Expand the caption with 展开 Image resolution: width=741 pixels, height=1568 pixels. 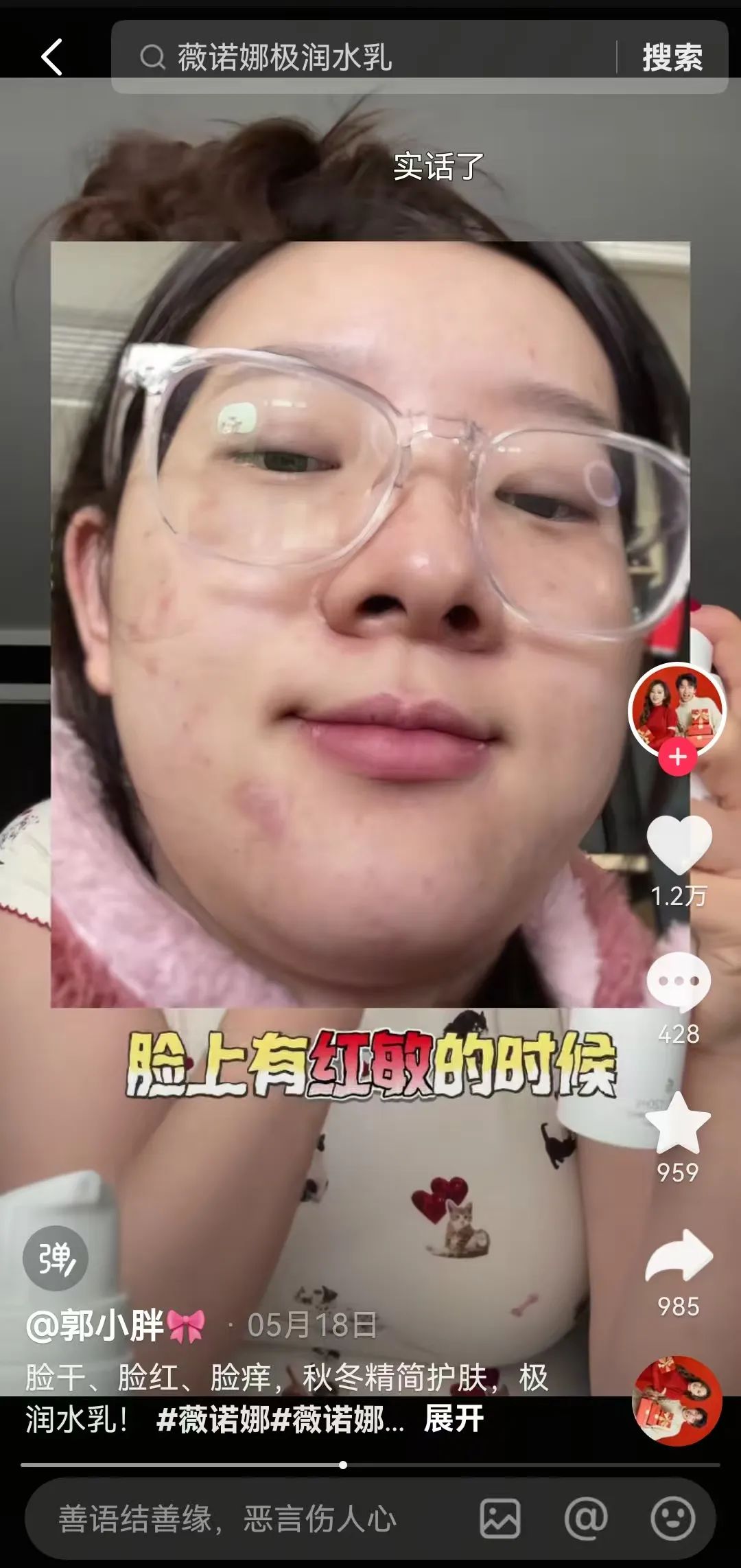pos(454,1419)
